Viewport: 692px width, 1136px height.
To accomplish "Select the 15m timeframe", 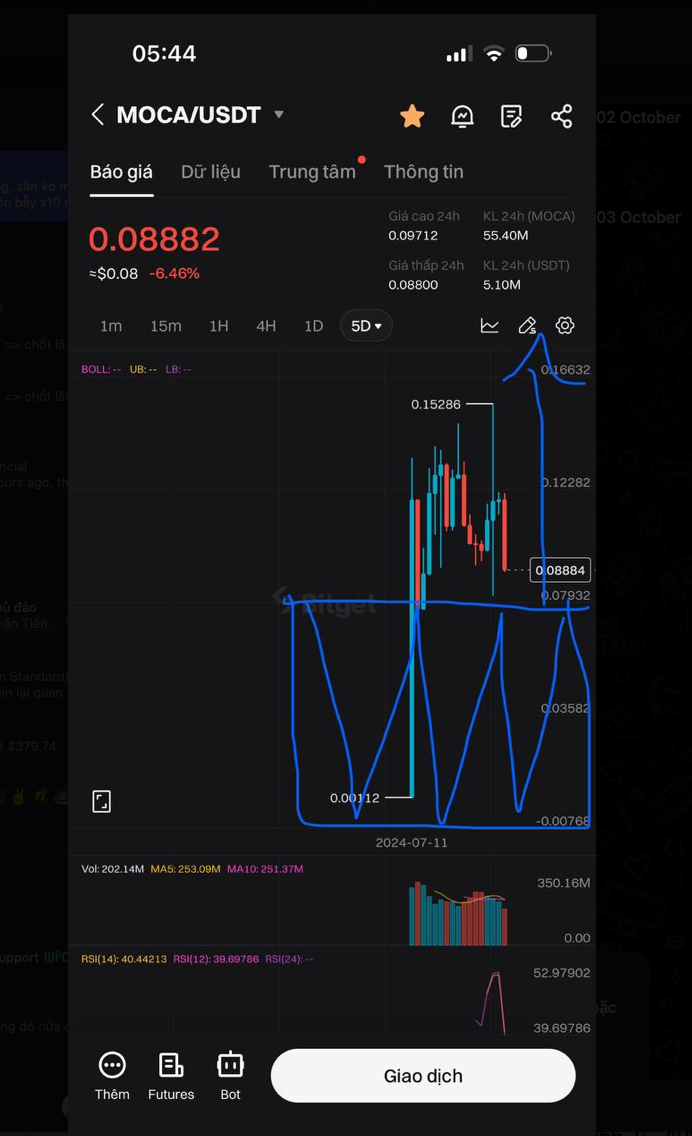I will tap(165, 326).
